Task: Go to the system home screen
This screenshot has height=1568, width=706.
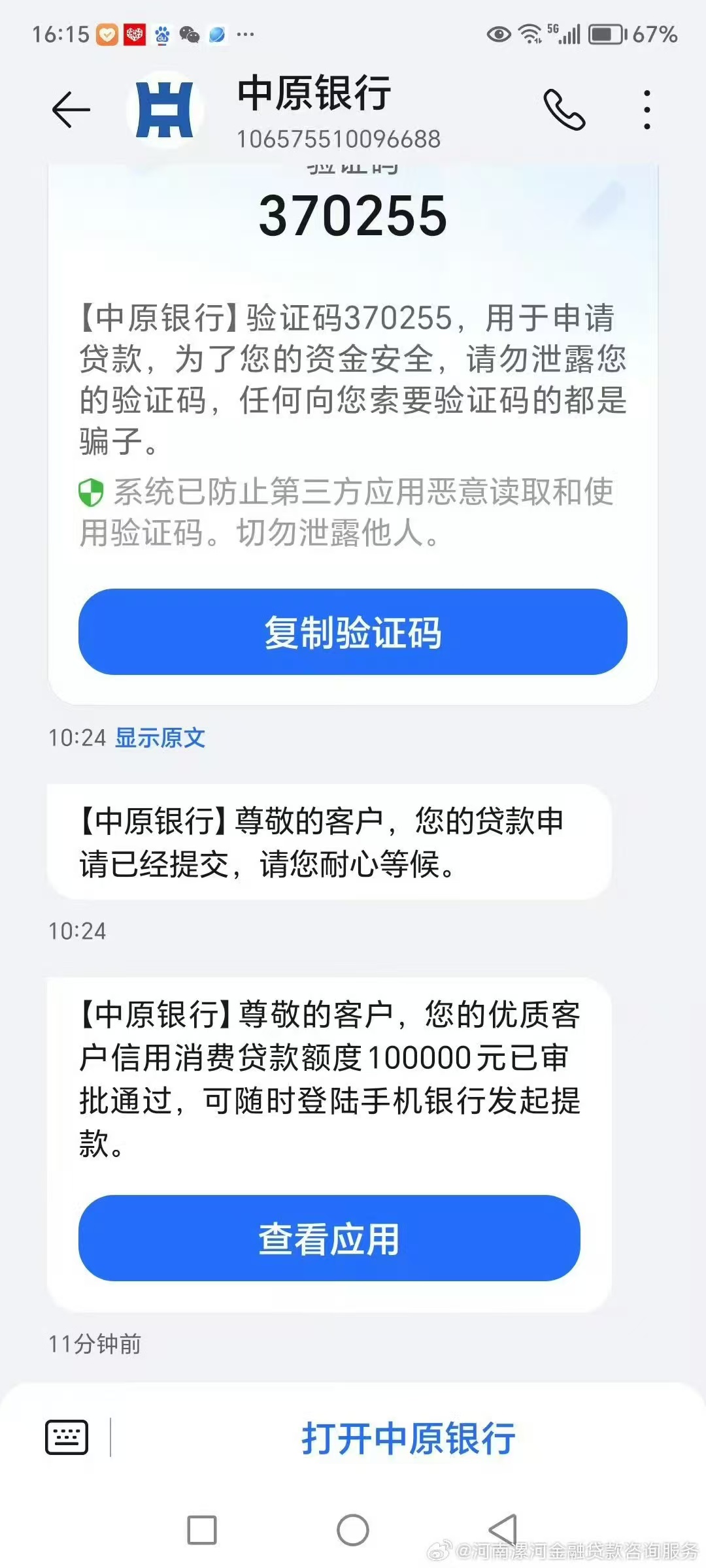Action: click(353, 1529)
